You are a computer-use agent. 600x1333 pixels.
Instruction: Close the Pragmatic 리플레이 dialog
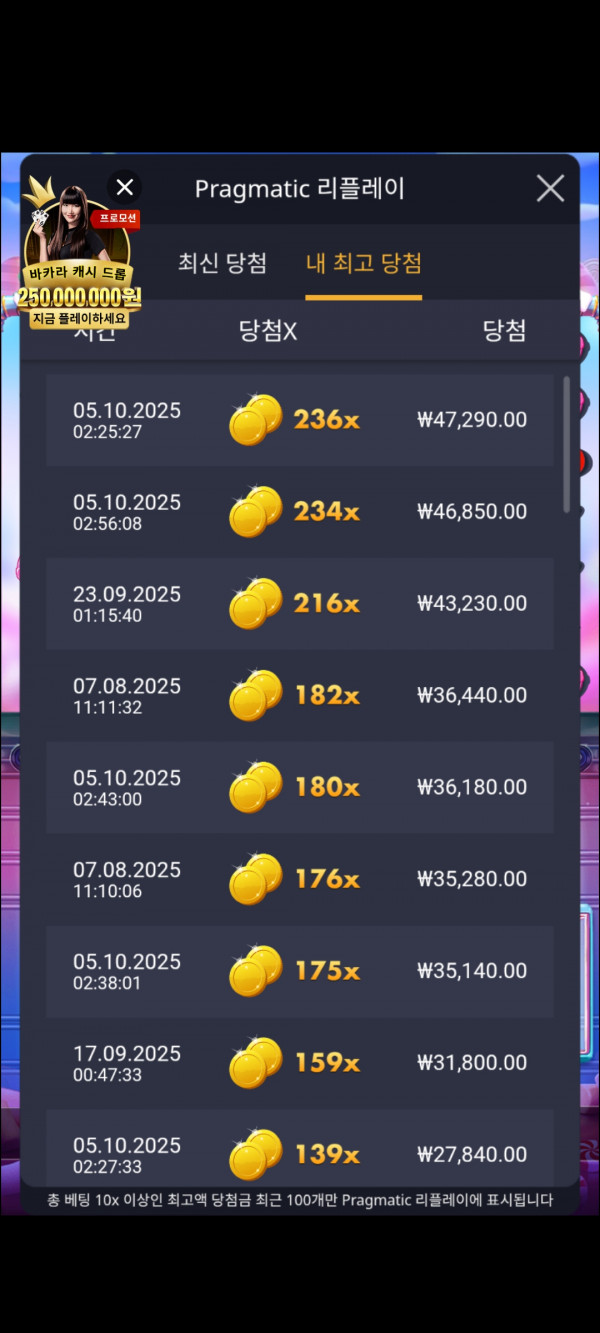[x=550, y=188]
